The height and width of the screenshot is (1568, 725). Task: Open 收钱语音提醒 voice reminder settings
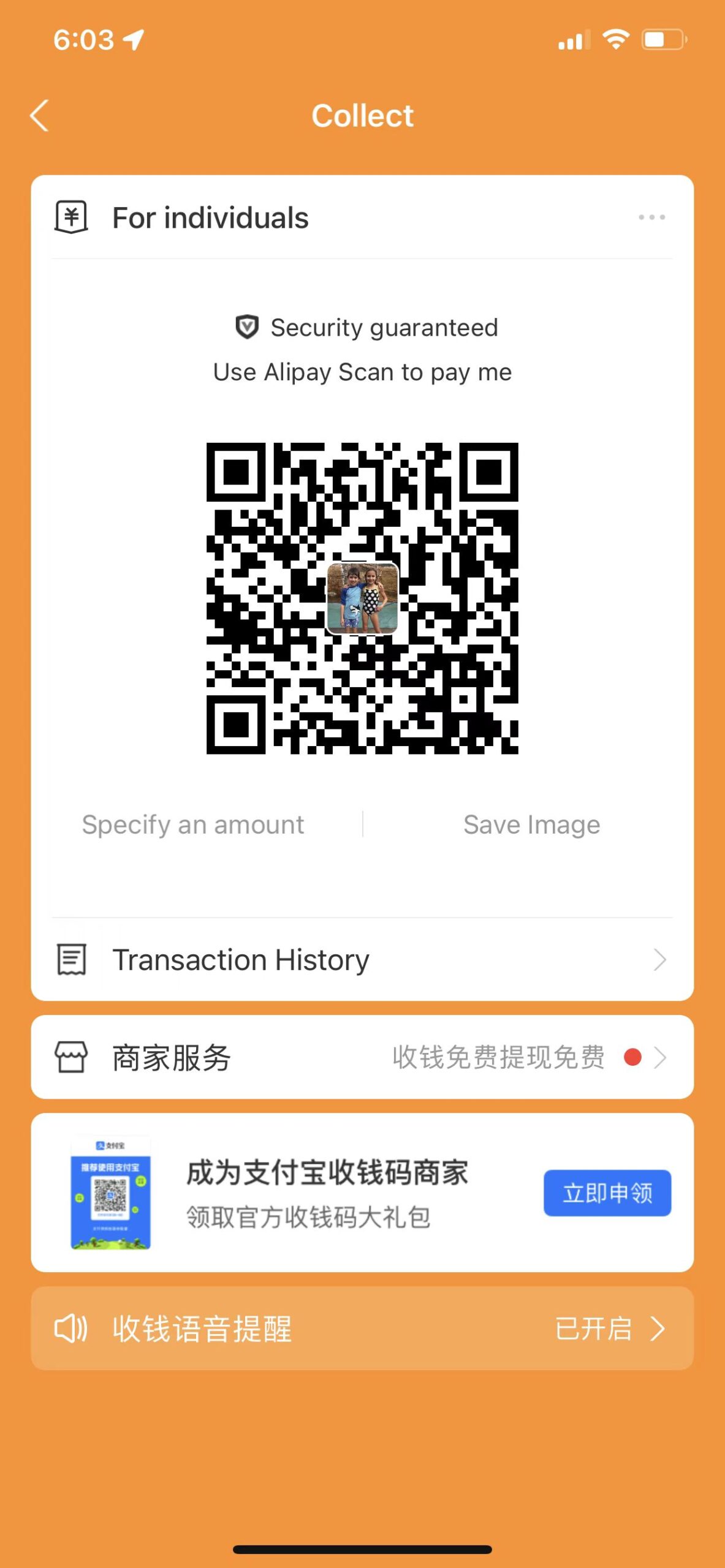tap(362, 1328)
